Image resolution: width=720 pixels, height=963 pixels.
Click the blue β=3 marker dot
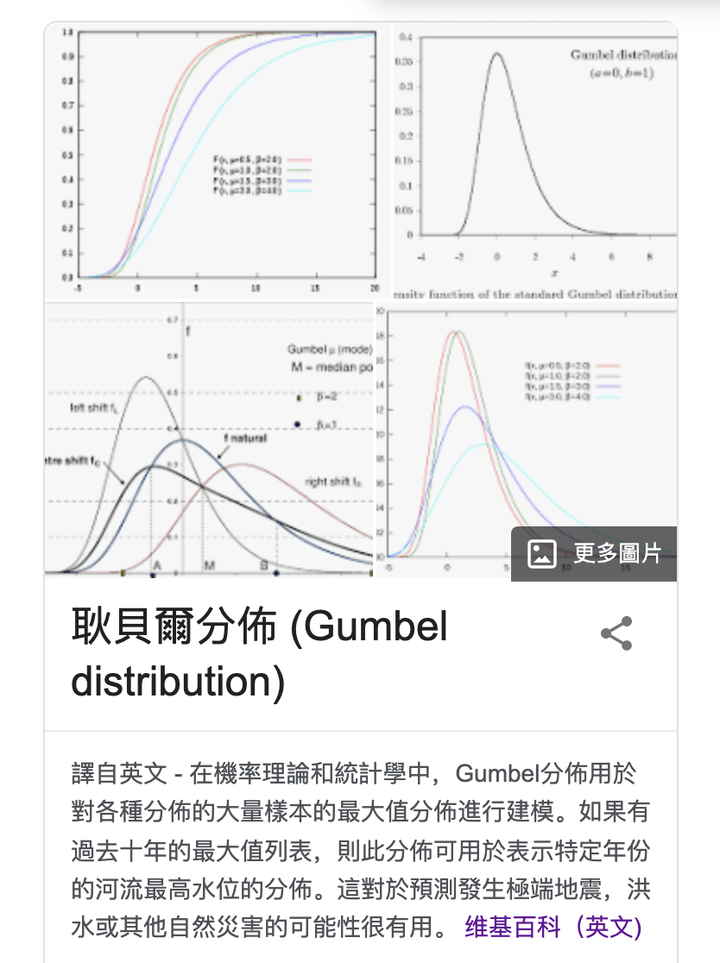click(x=297, y=424)
